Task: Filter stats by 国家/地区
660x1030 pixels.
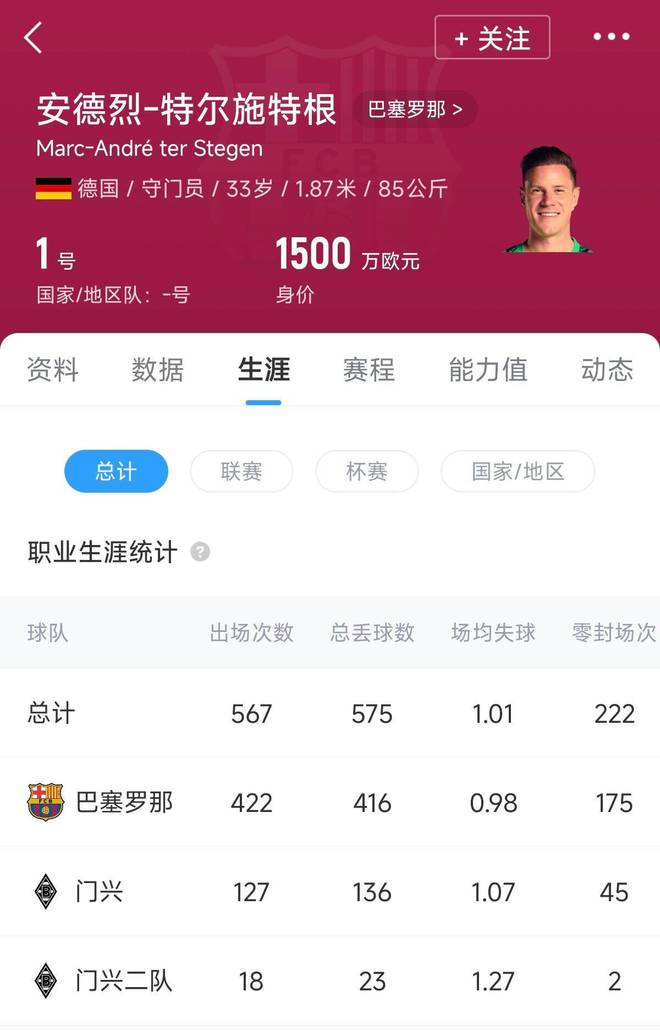Action: 518,471
